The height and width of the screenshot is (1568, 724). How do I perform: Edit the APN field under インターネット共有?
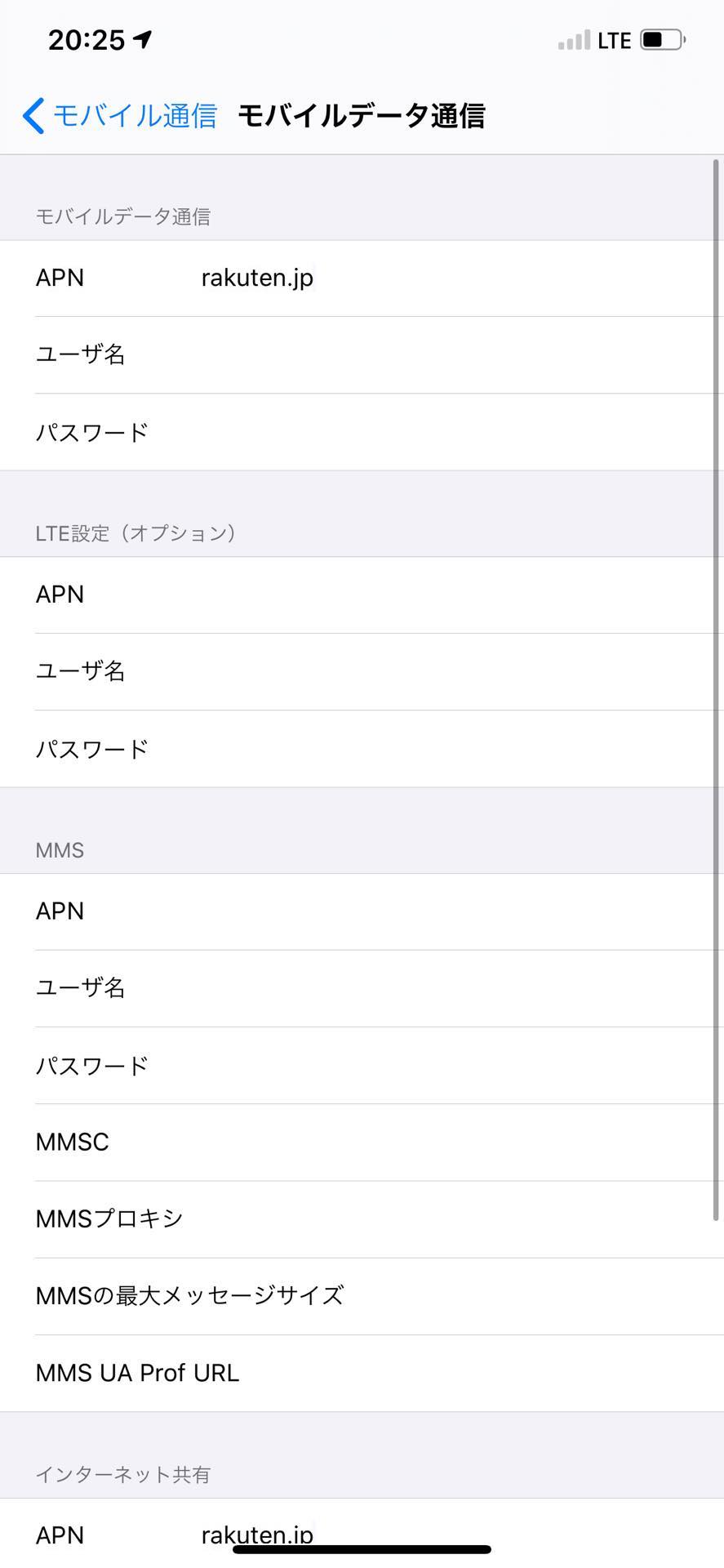point(362,1534)
